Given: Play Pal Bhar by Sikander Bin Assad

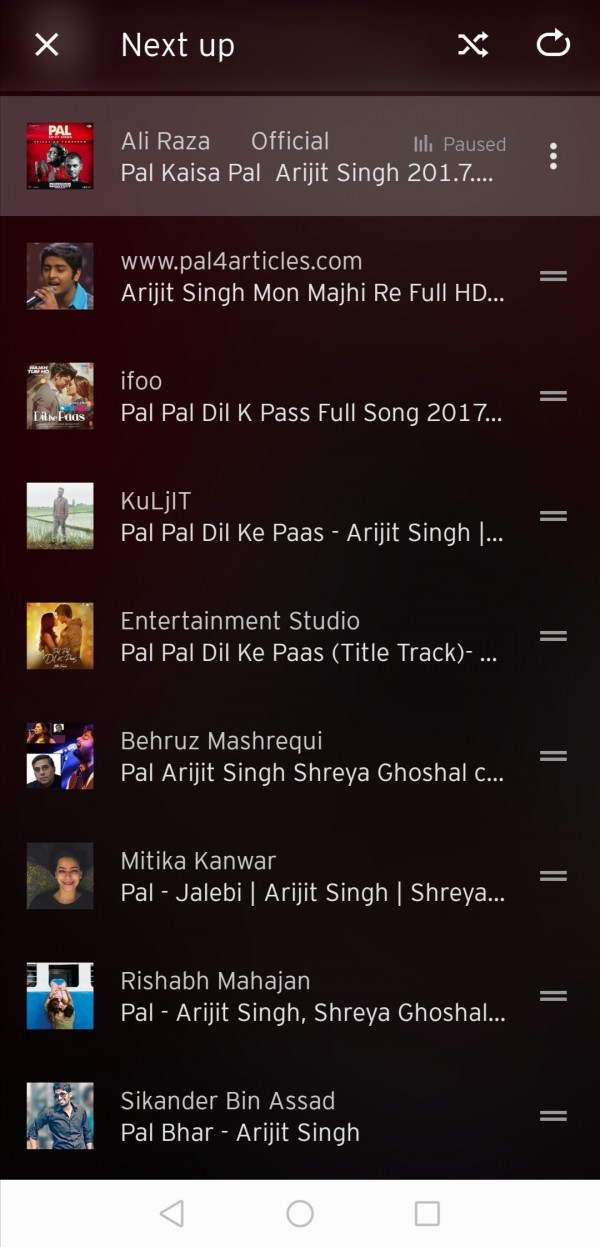Looking at the screenshot, I should 300,1117.
